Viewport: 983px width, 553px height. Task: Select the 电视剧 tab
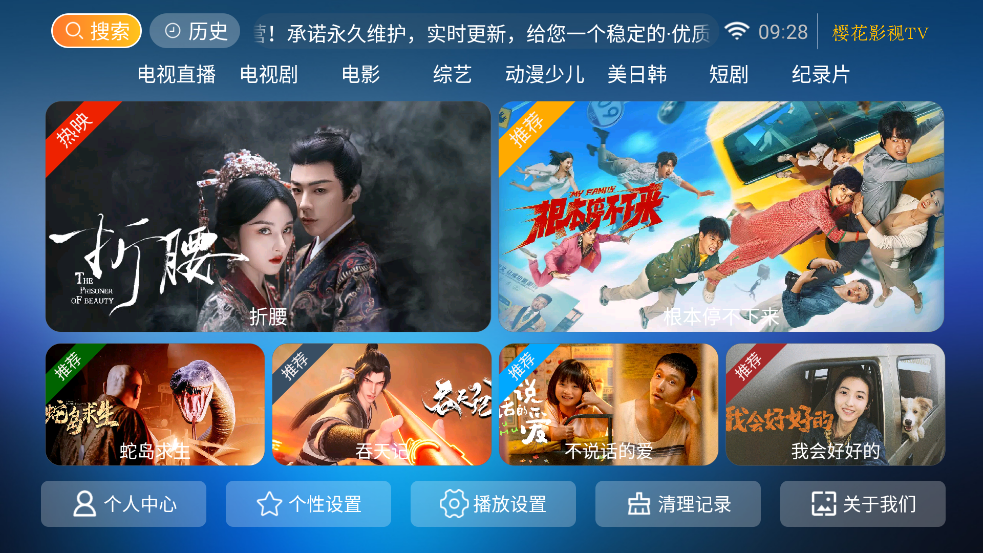[269, 74]
